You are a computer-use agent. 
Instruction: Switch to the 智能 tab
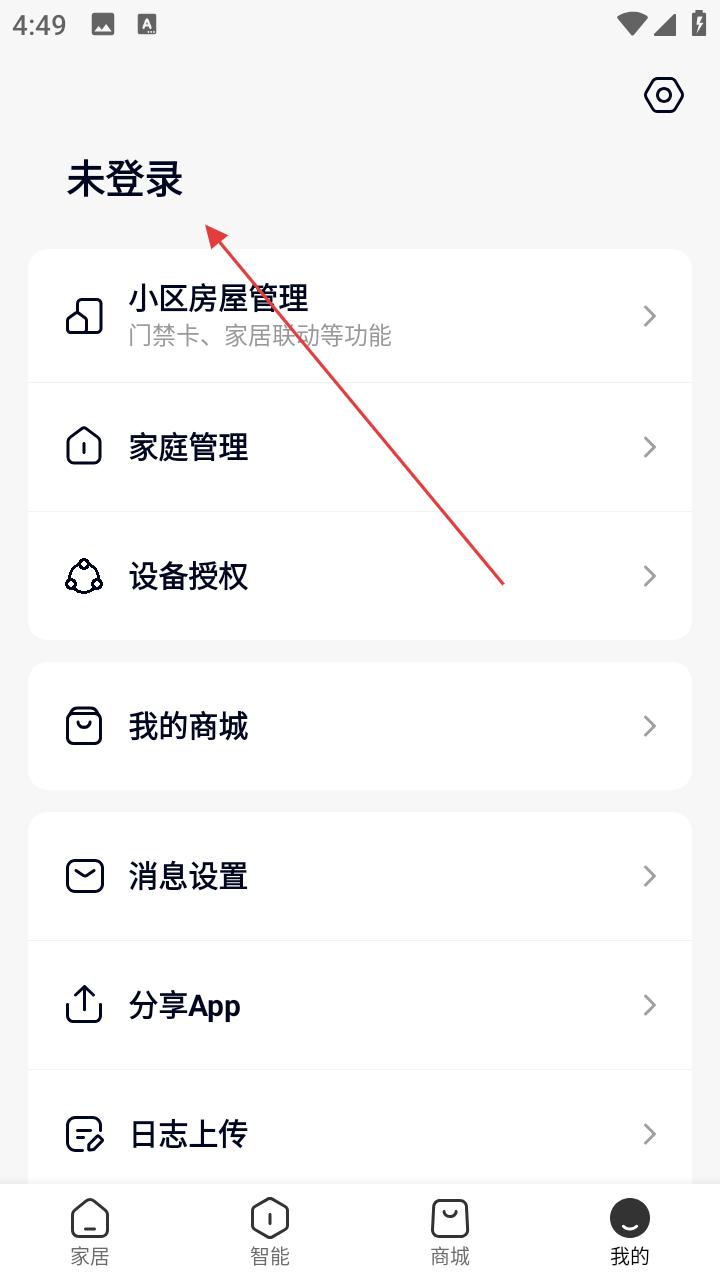270,1232
